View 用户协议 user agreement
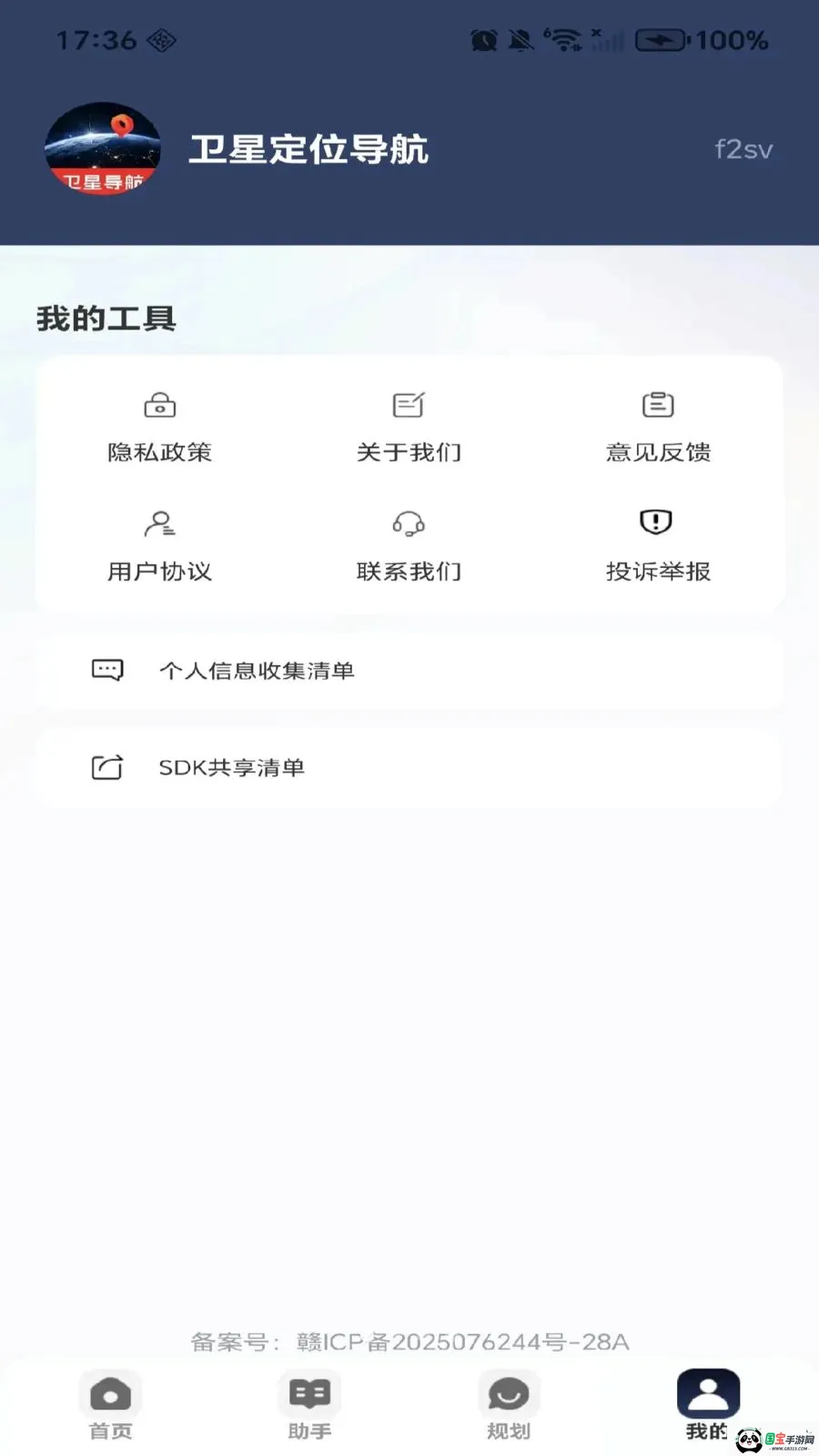The width and height of the screenshot is (819, 1456). click(159, 547)
